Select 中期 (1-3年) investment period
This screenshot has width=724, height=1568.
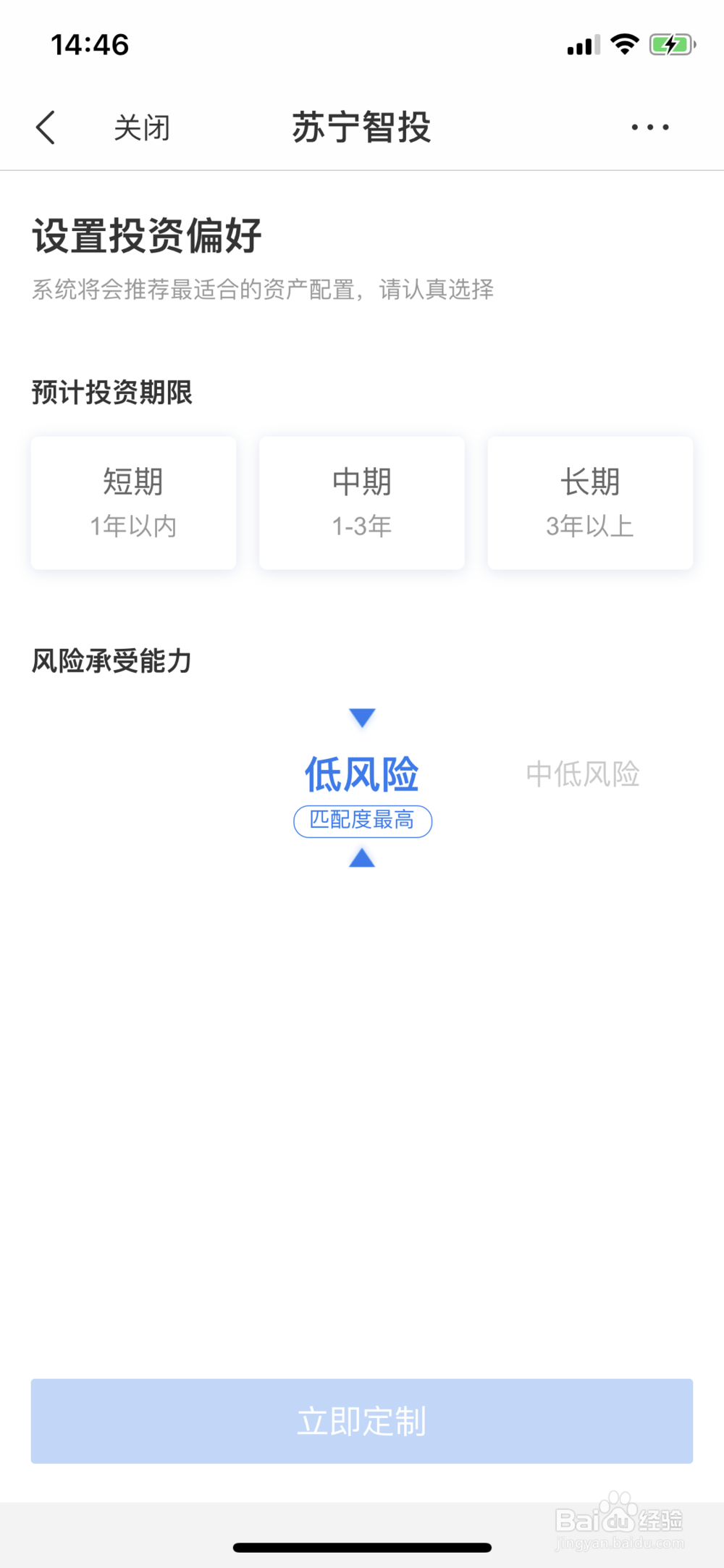tap(361, 502)
